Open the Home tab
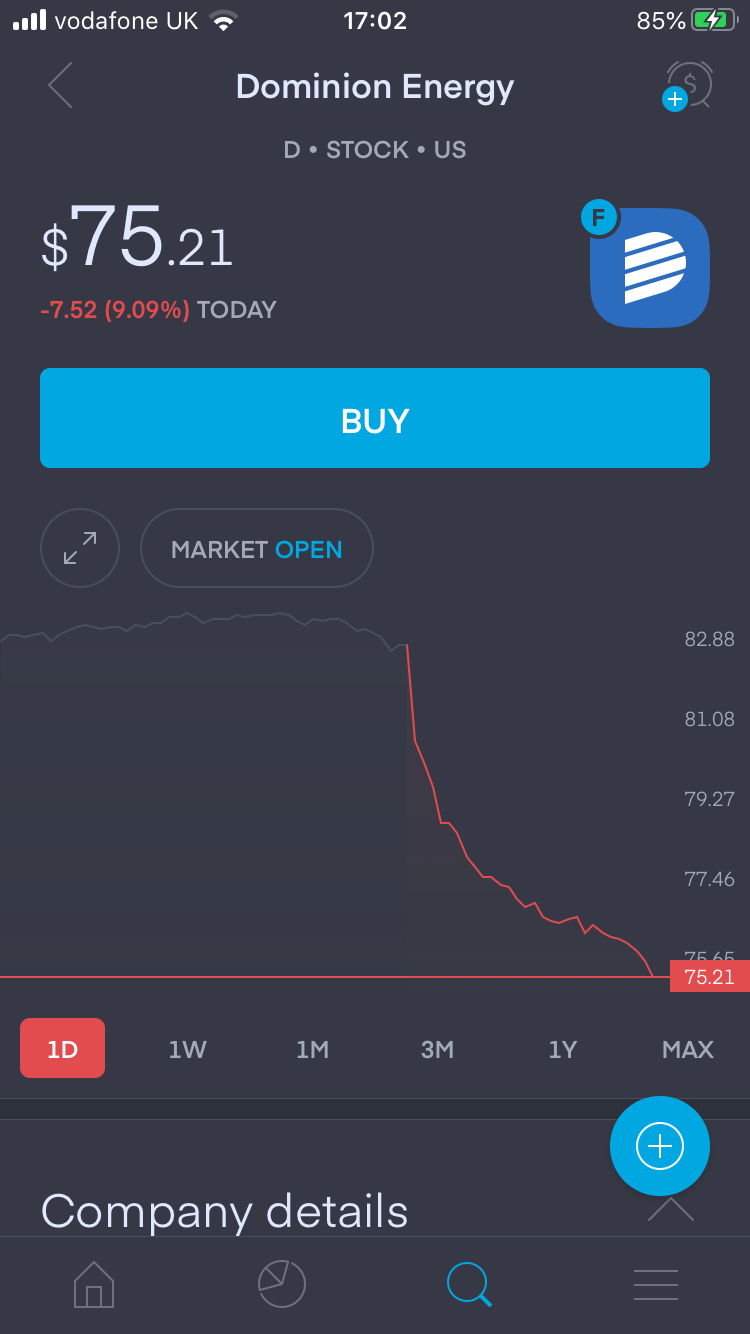The width and height of the screenshot is (750, 1334). tap(94, 1284)
